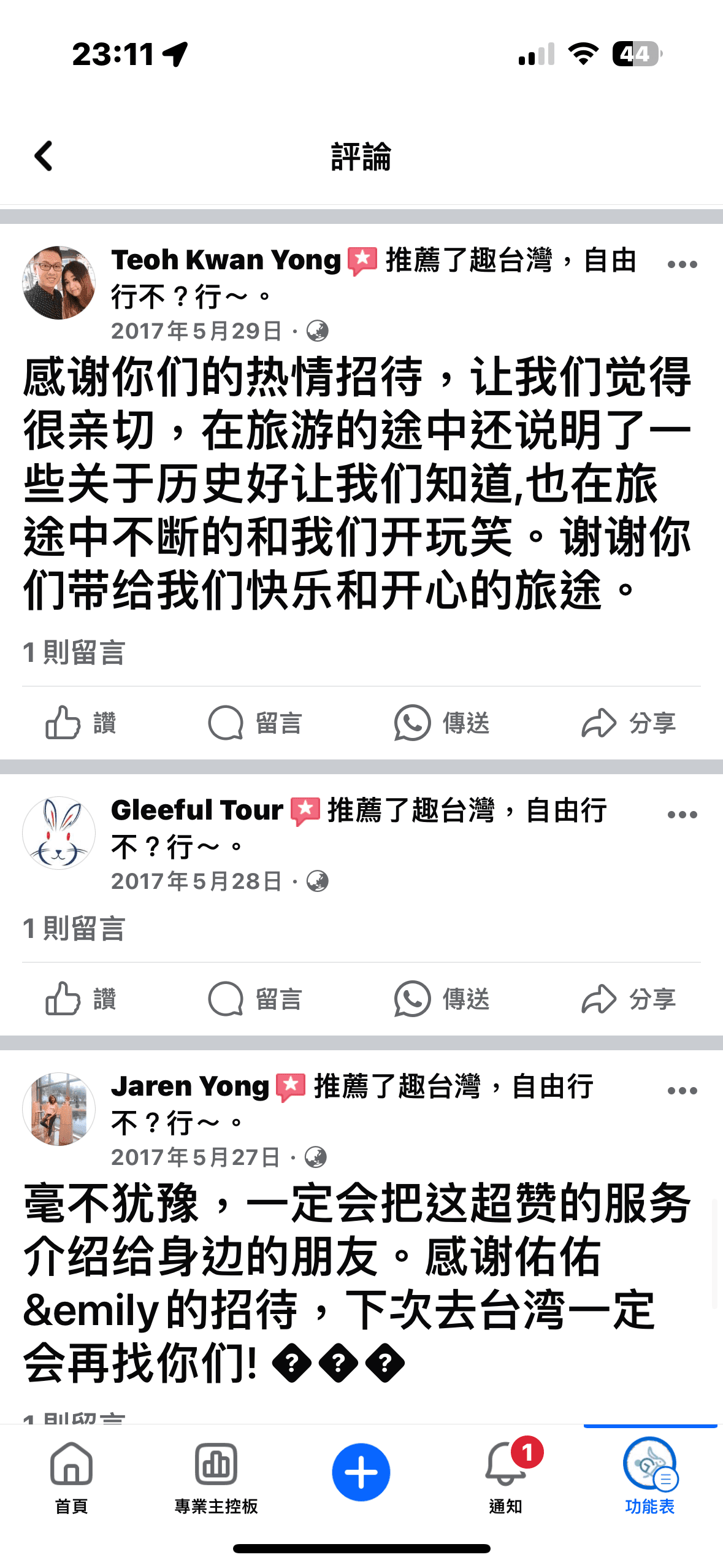The height and width of the screenshot is (1568, 723).
Task: Open options menu on Jaren Yong's review
Action: [682, 1091]
